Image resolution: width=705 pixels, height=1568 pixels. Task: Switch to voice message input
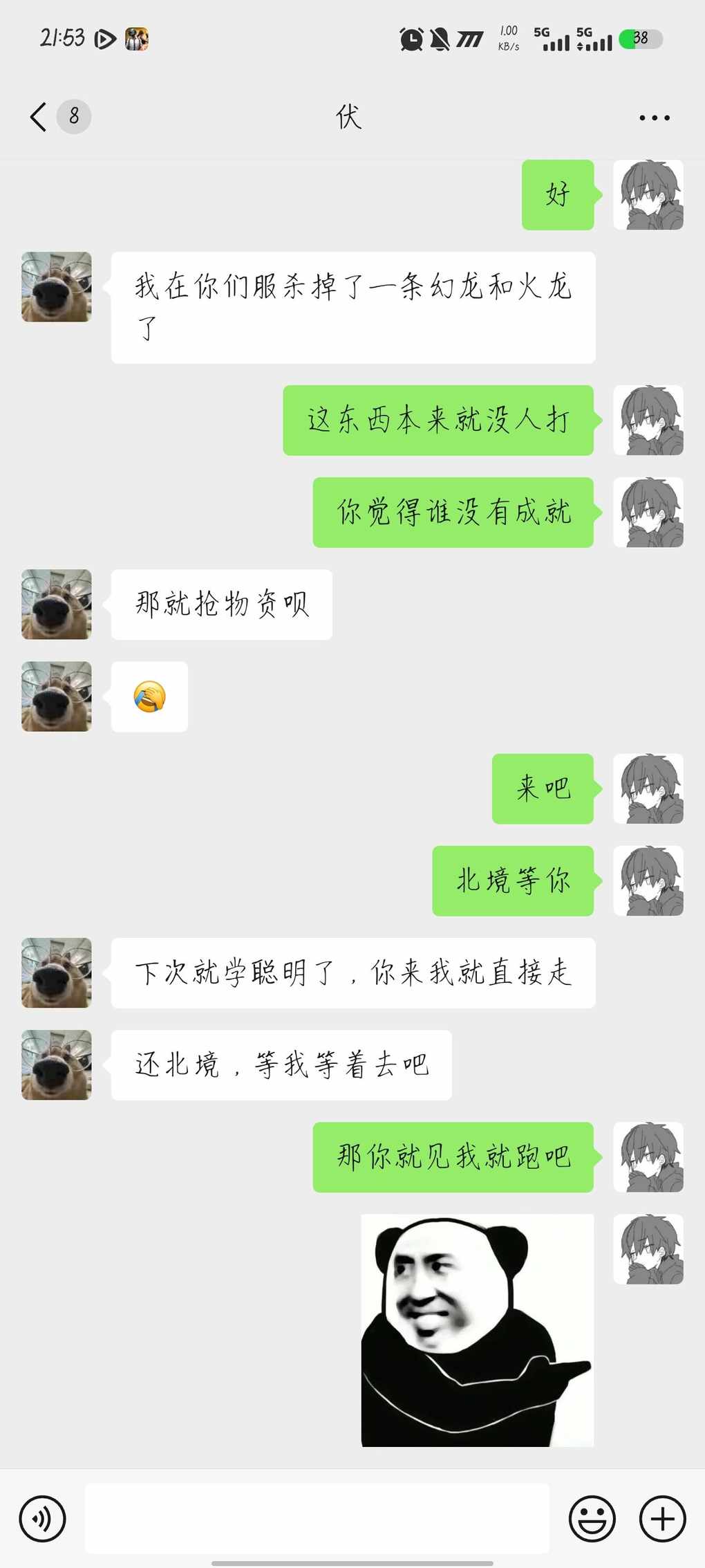(x=43, y=1519)
